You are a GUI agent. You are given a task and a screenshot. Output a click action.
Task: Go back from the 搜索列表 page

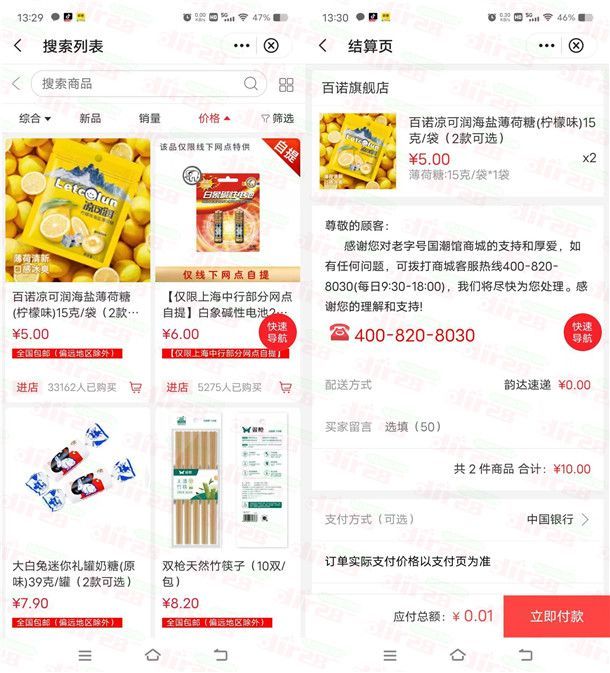(18, 46)
